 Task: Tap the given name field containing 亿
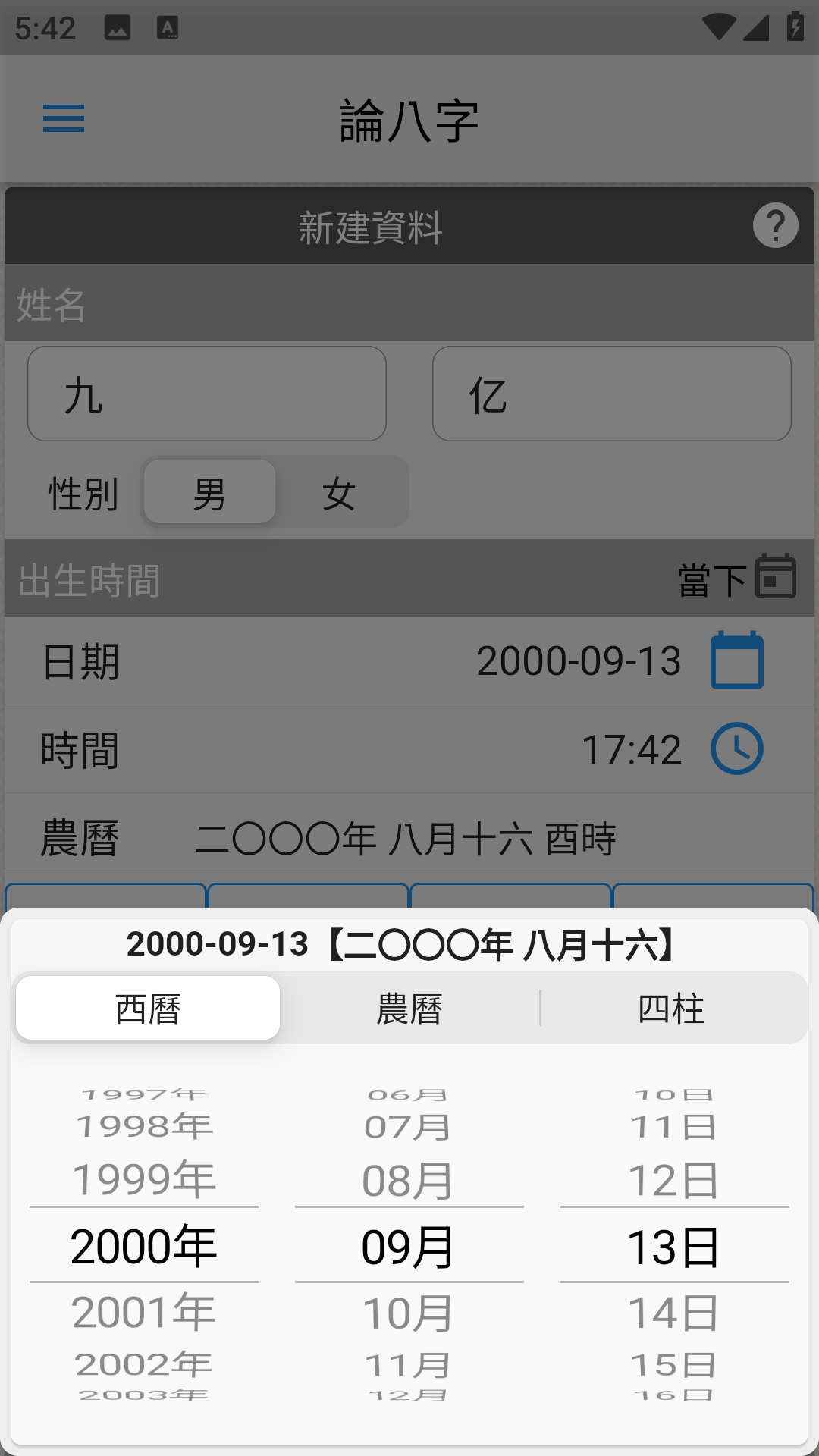tap(611, 394)
